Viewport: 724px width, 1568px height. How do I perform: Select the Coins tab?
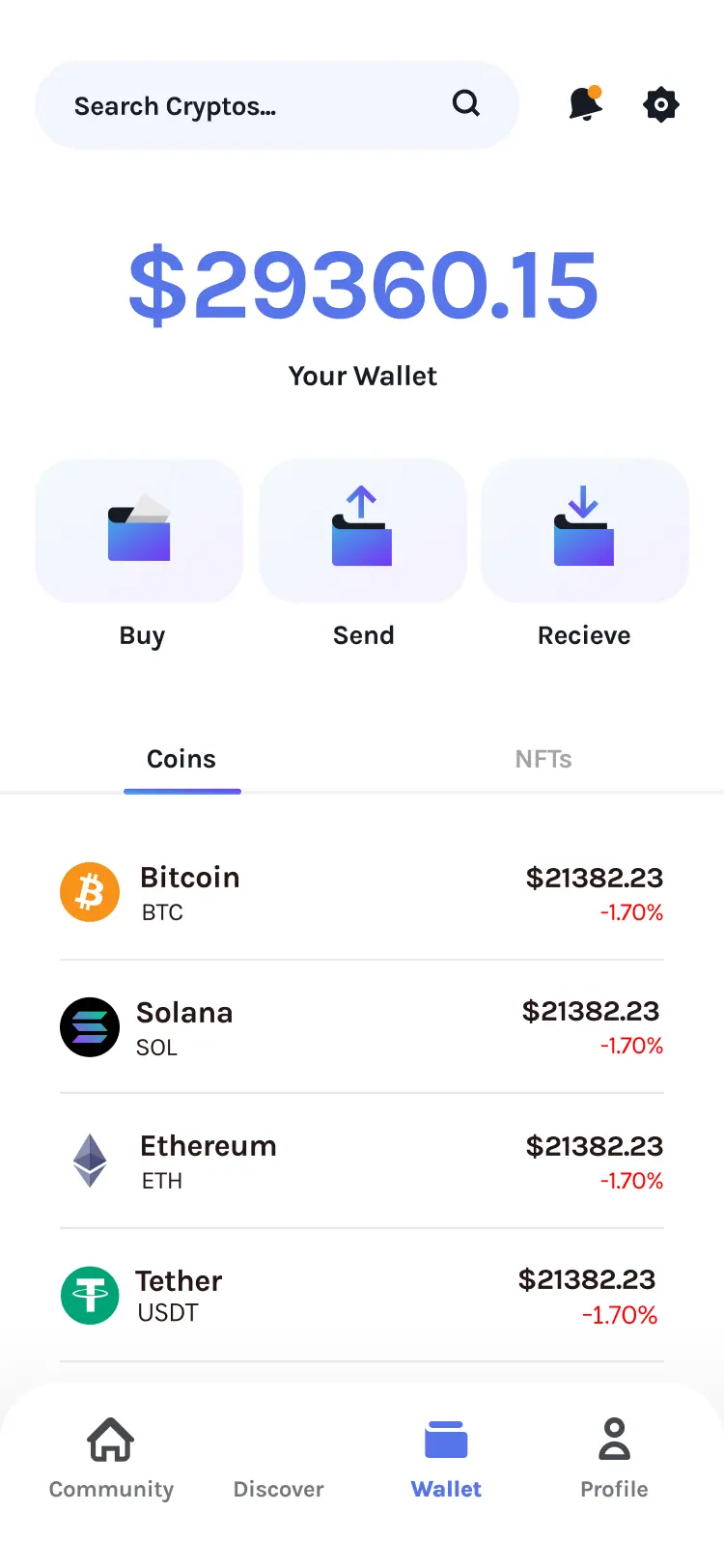point(181,759)
